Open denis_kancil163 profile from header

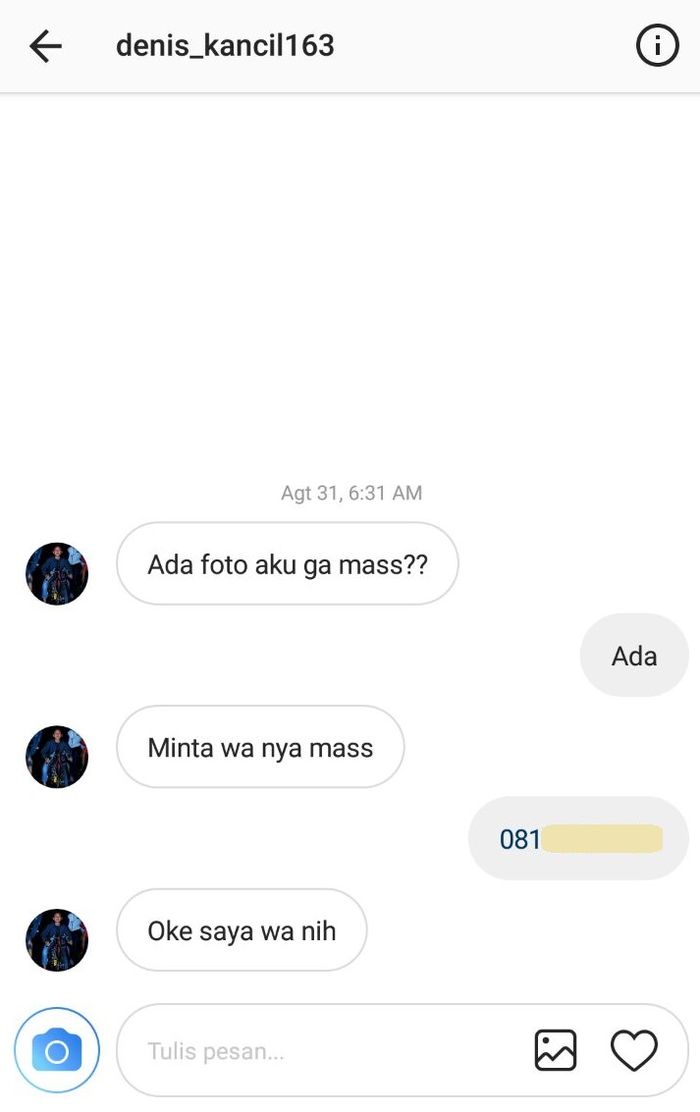(x=225, y=46)
